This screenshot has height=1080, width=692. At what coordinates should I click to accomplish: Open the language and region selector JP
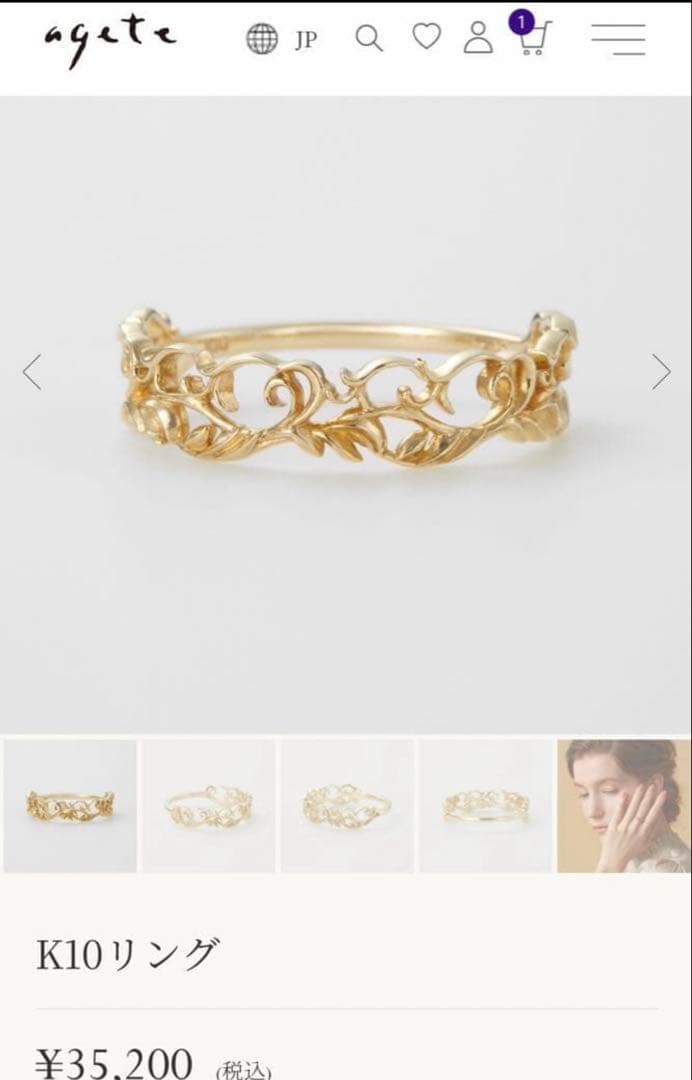281,39
